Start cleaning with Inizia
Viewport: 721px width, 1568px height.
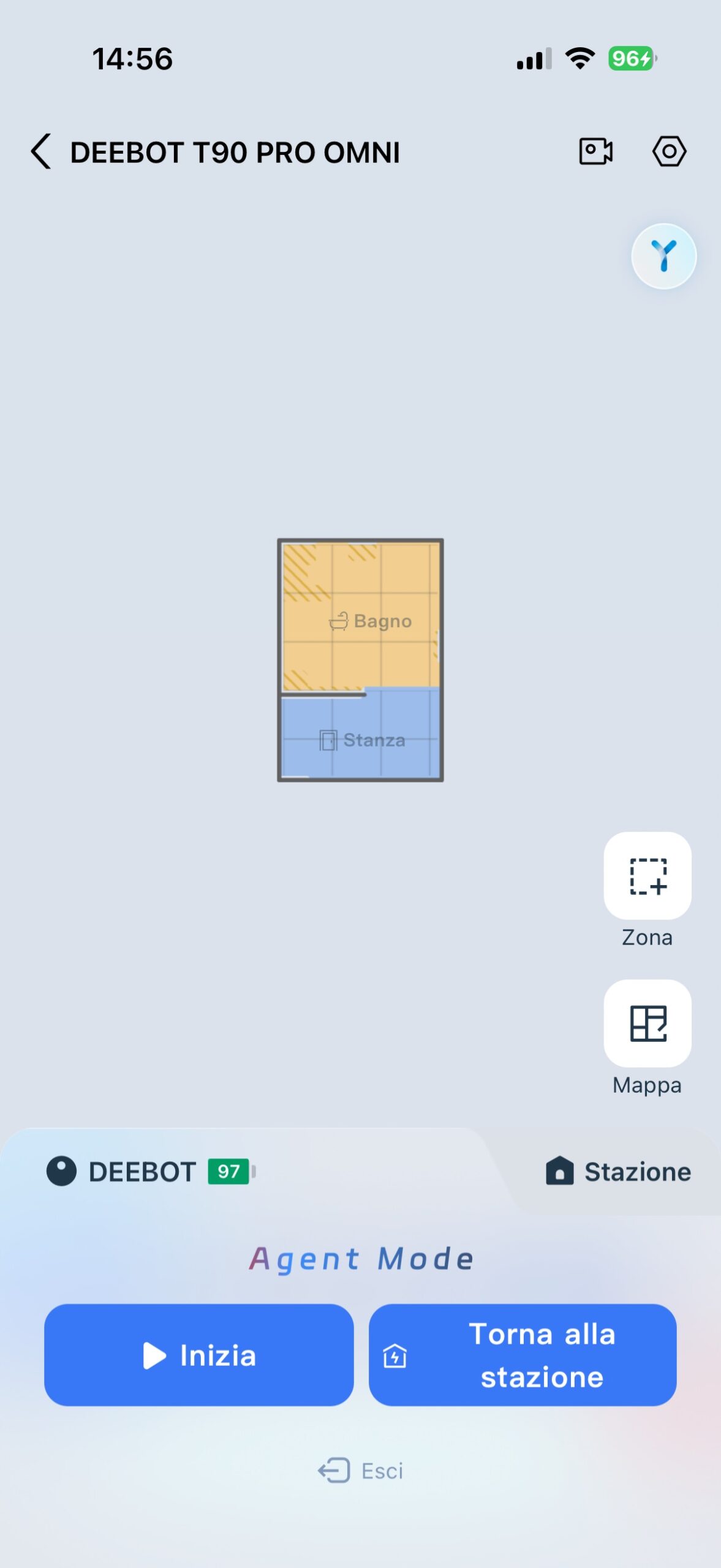pyautogui.click(x=199, y=1355)
